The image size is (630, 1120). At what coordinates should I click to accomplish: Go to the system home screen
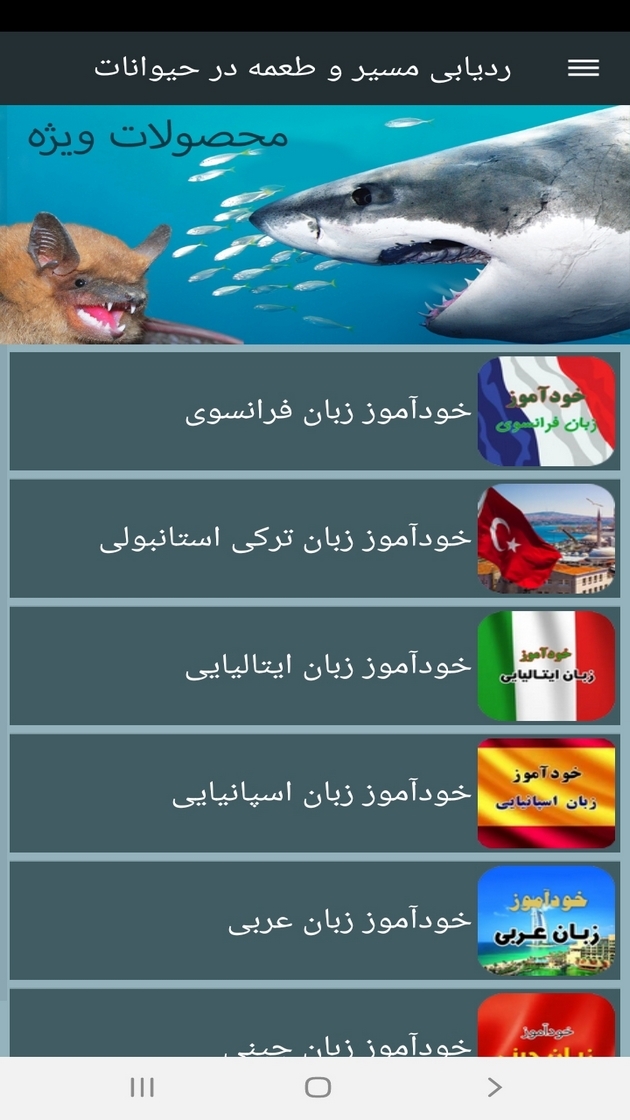317,1088
